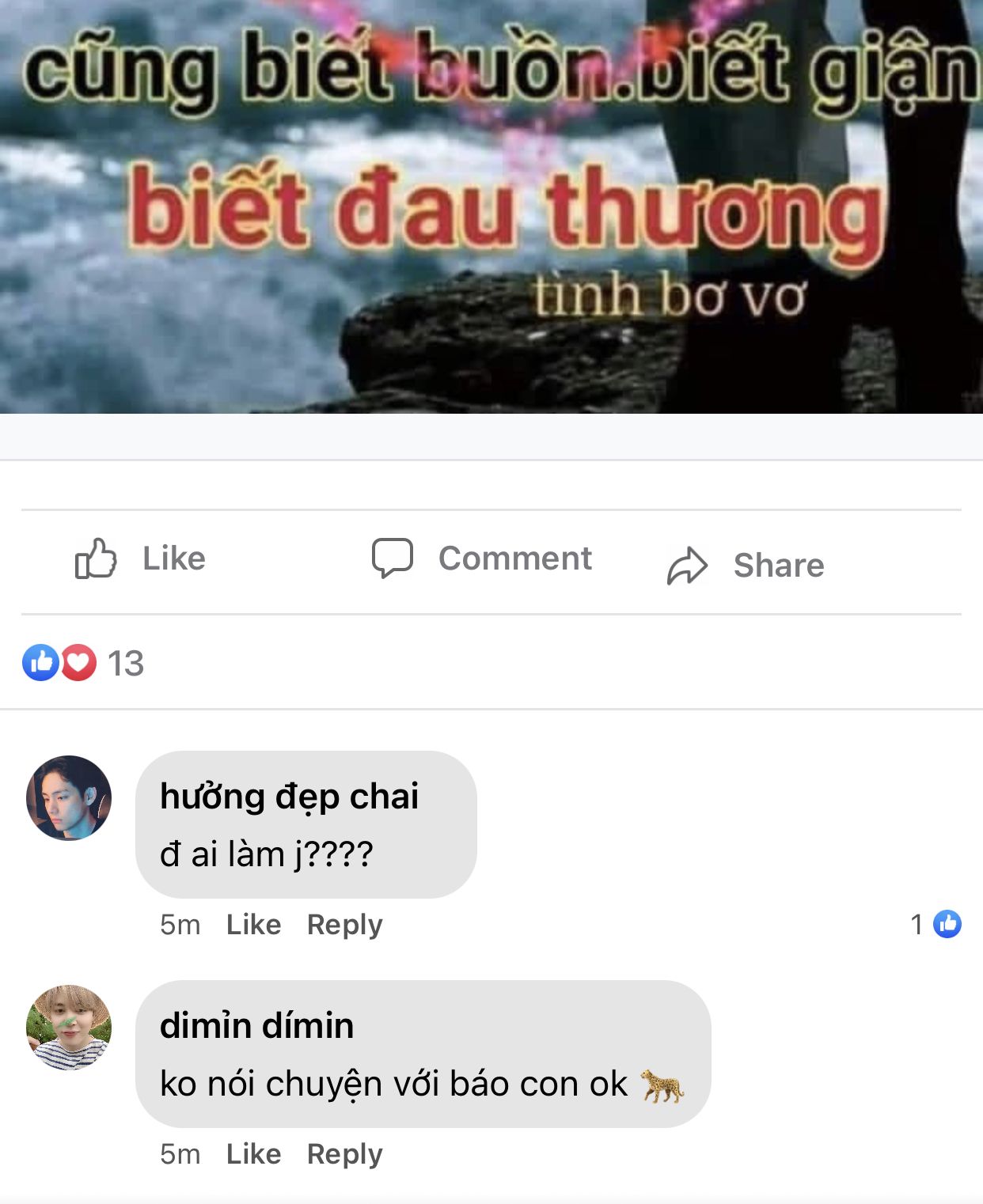Open the post image with 'biết đau thương'
The height and width of the screenshot is (1204, 983).
pyautogui.click(x=491, y=206)
